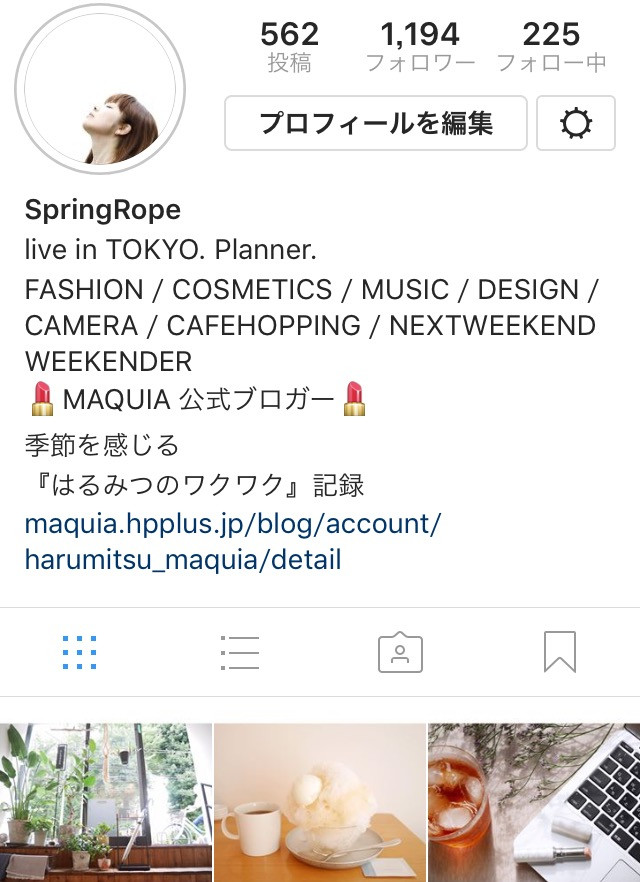Screen dimensions: 640x882
Task: Open the settings gear icon
Action: tap(576, 123)
